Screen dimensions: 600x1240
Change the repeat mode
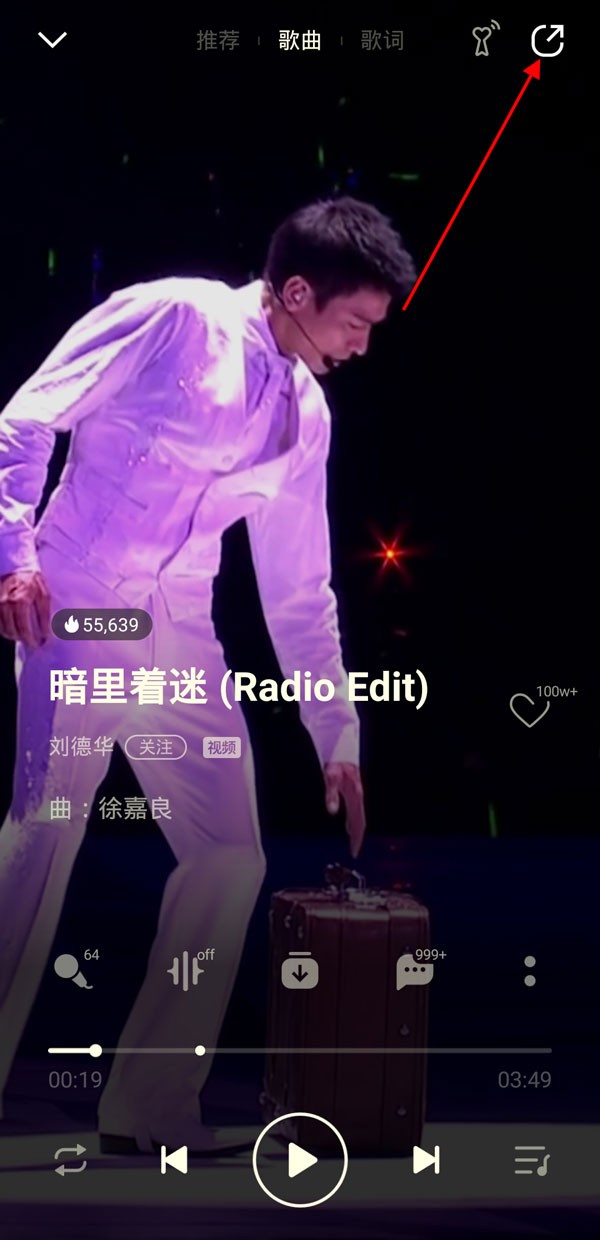click(71, 1160)
